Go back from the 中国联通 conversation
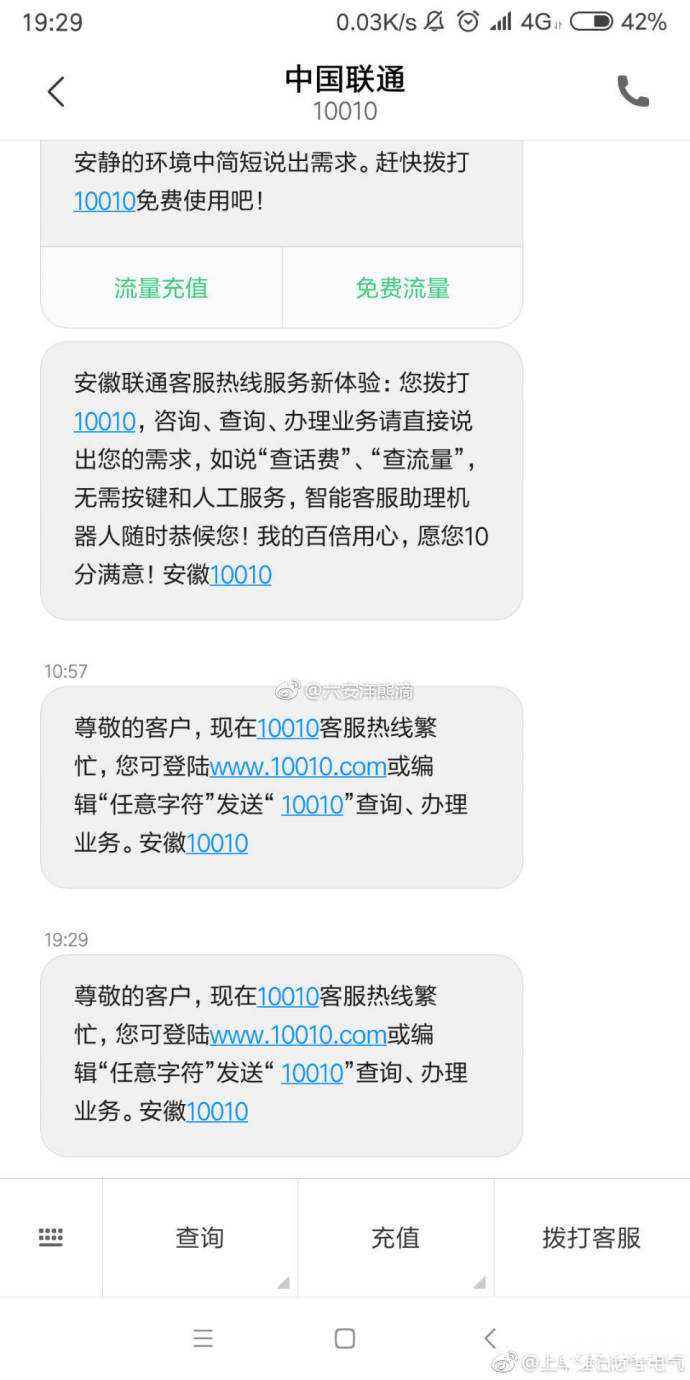690x1380 pixels. [x=56, y=92]
